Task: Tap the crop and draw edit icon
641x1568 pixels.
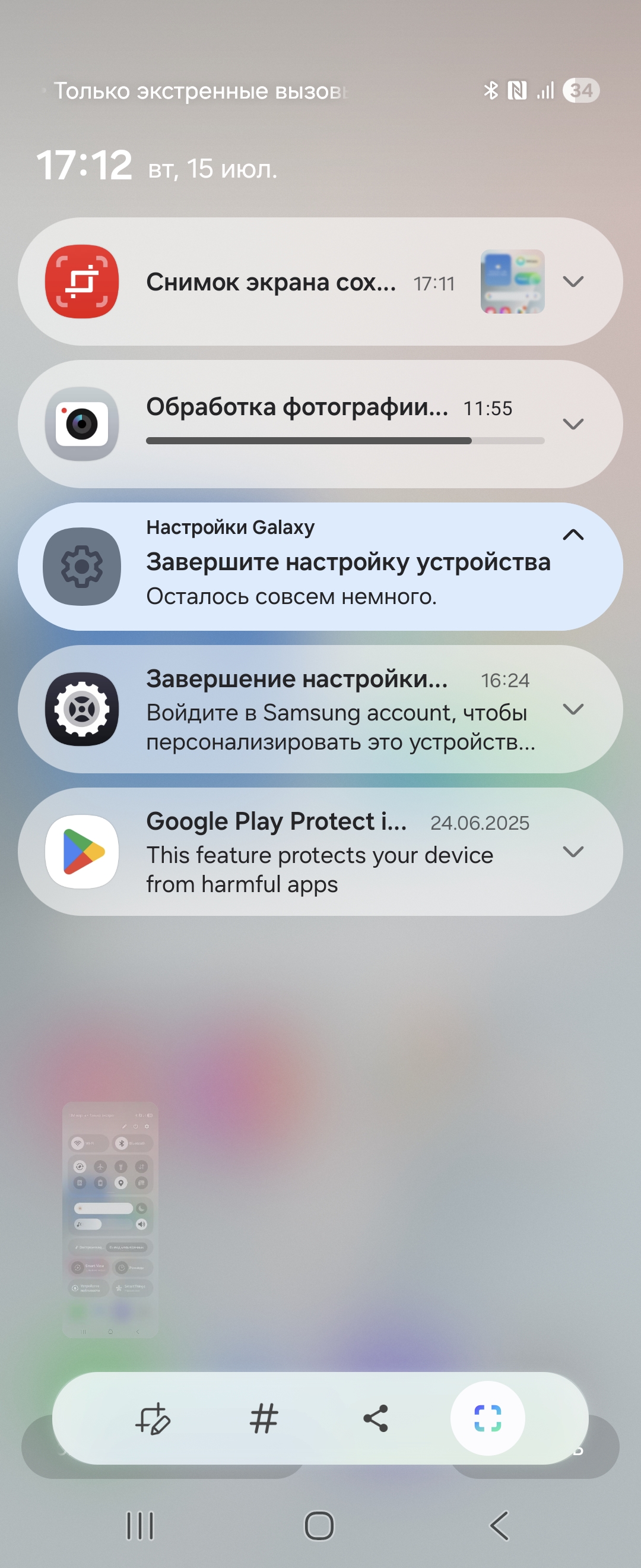Action: click(153, 1418)
